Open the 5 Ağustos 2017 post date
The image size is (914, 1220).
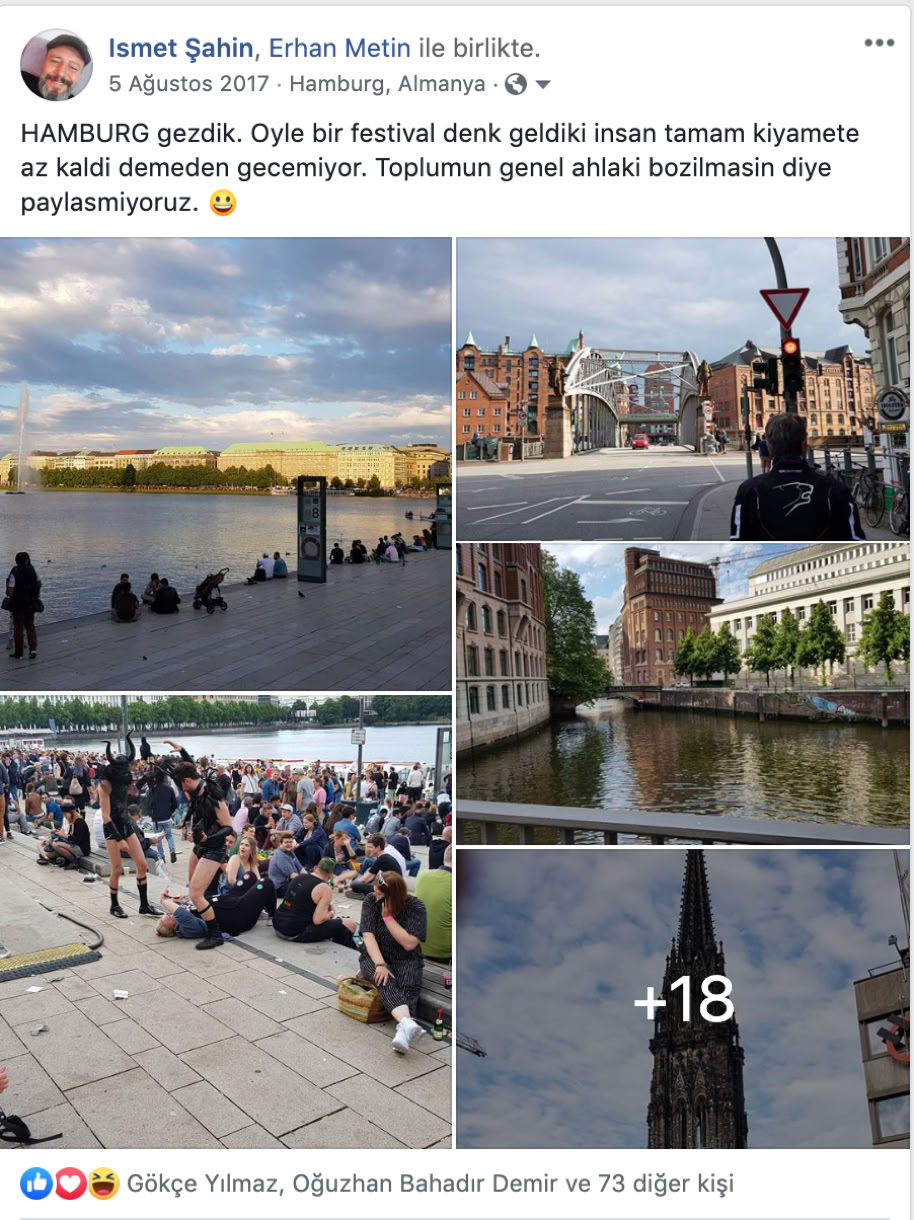(x=189, y=84)
